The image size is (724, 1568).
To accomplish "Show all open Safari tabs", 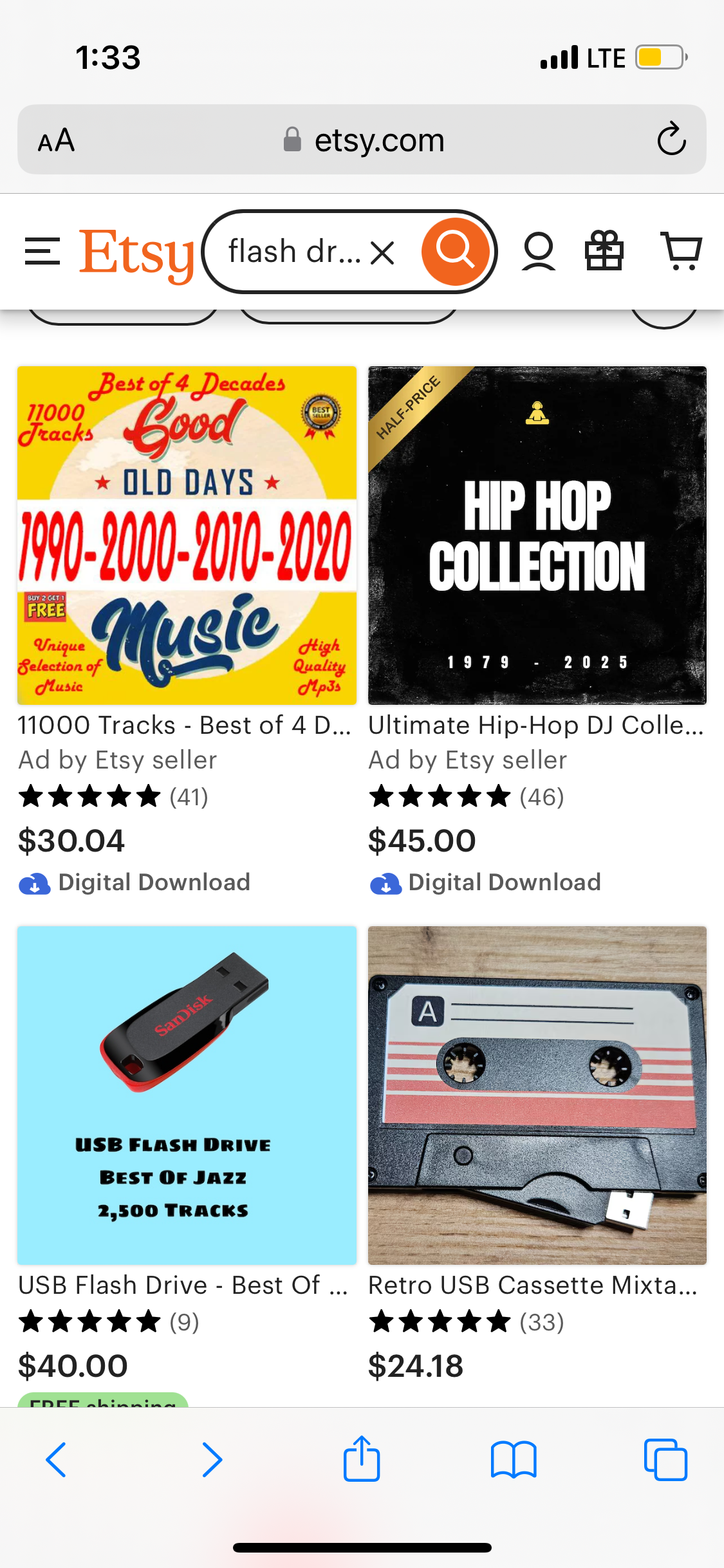I will [x=665, y=1459].
